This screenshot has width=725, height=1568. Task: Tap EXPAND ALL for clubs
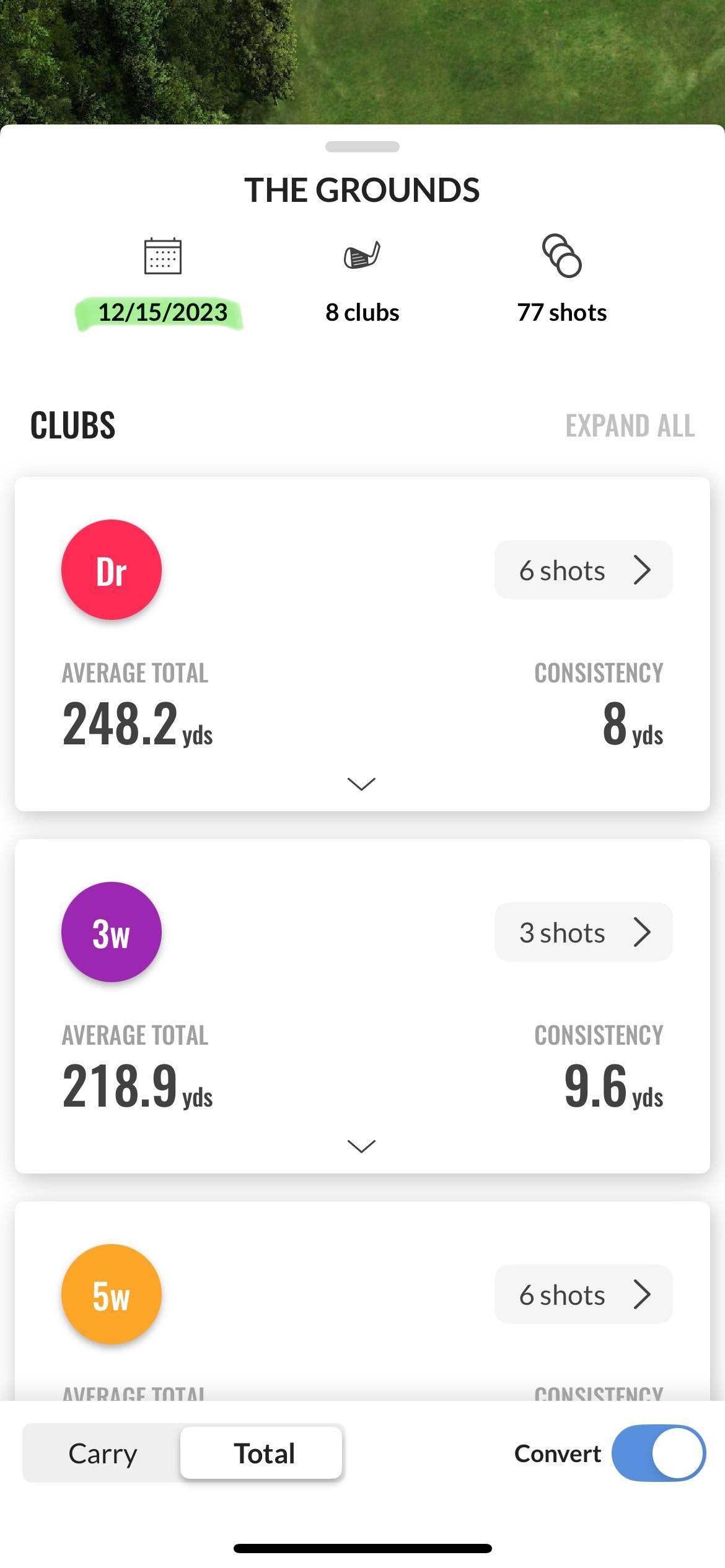pos(630,425)
